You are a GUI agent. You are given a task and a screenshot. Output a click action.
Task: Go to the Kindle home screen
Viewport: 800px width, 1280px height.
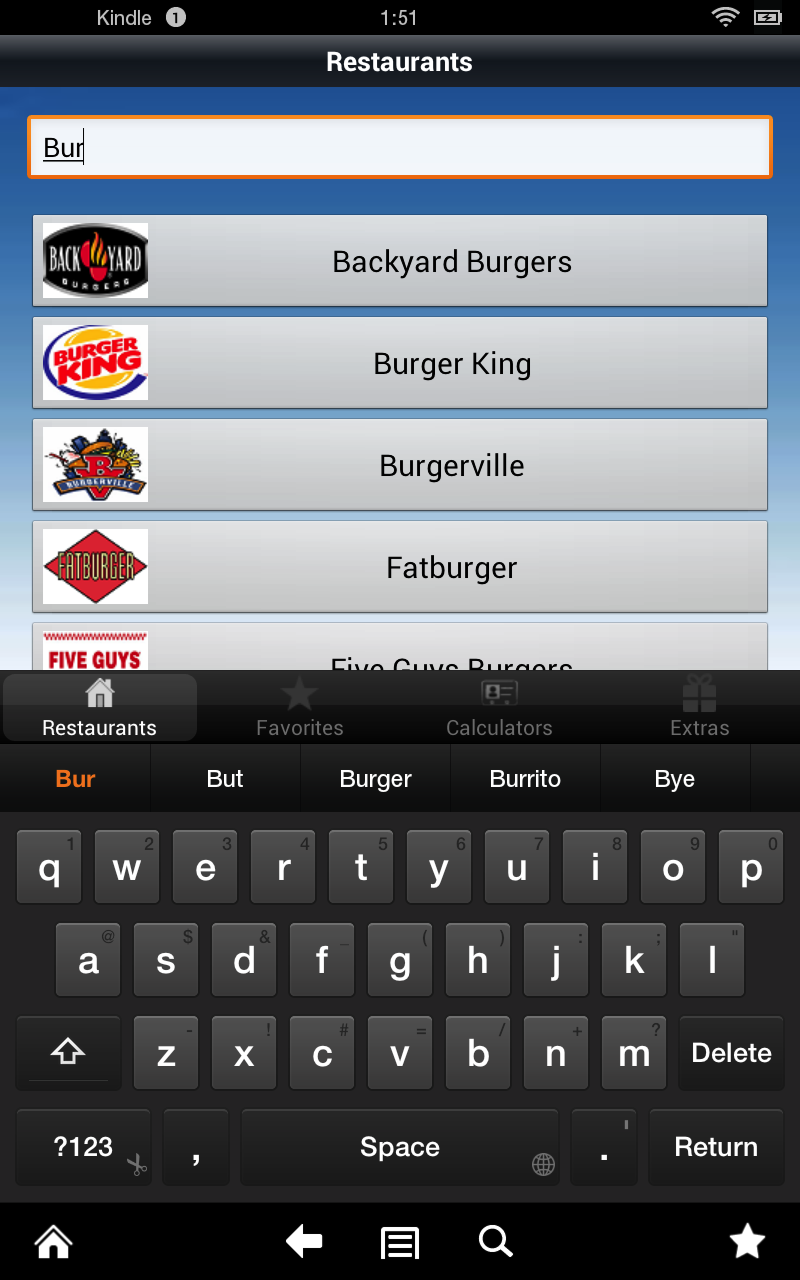click(54, 1242)
